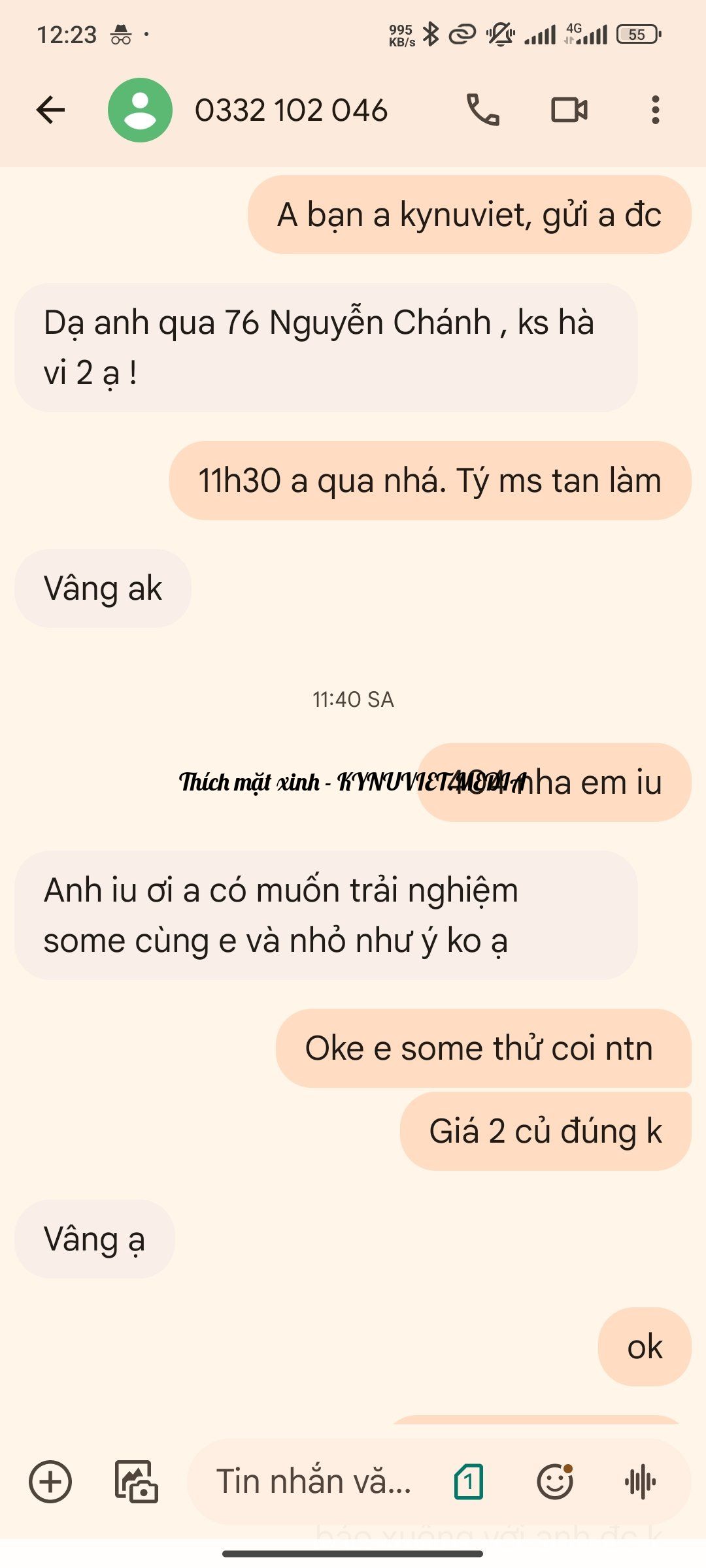Screen dimensions: 706x1568
Task: Open the plus attachments menu
Action: pyautogui.click(x=50, y=1481)
